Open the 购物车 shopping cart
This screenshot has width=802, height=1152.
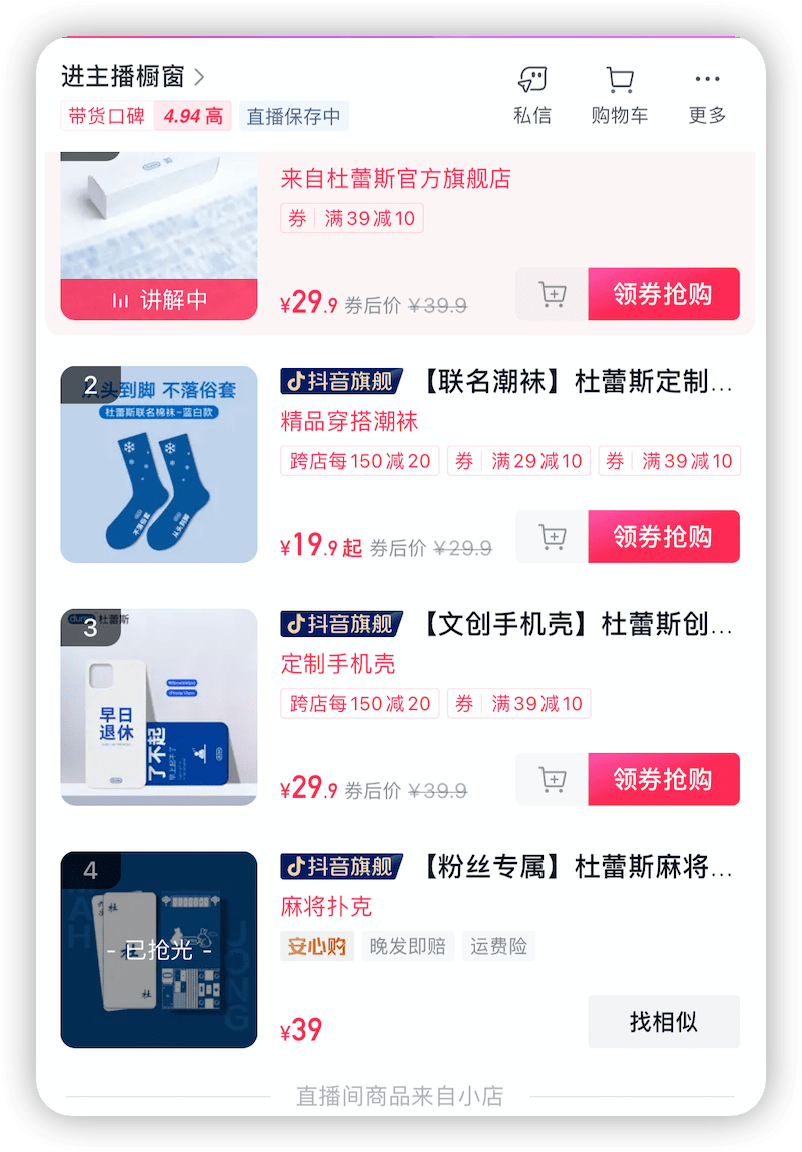tap(619, 95)
